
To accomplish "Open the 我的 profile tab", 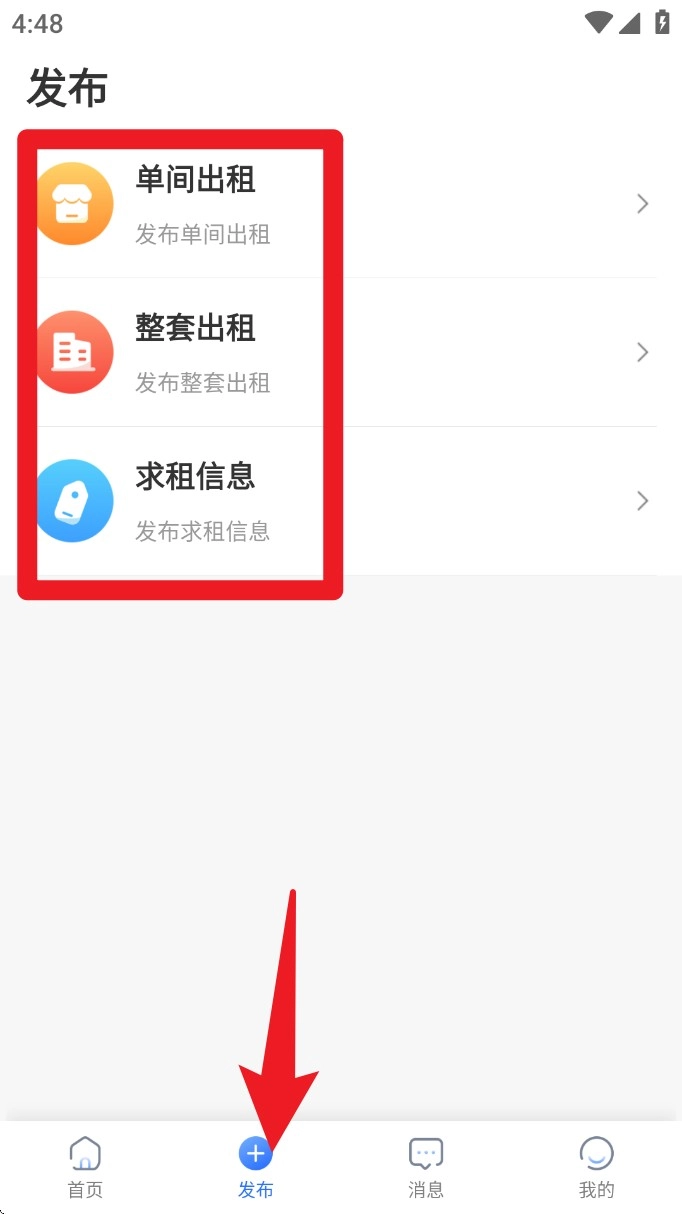I will [x=596, y=1166].
